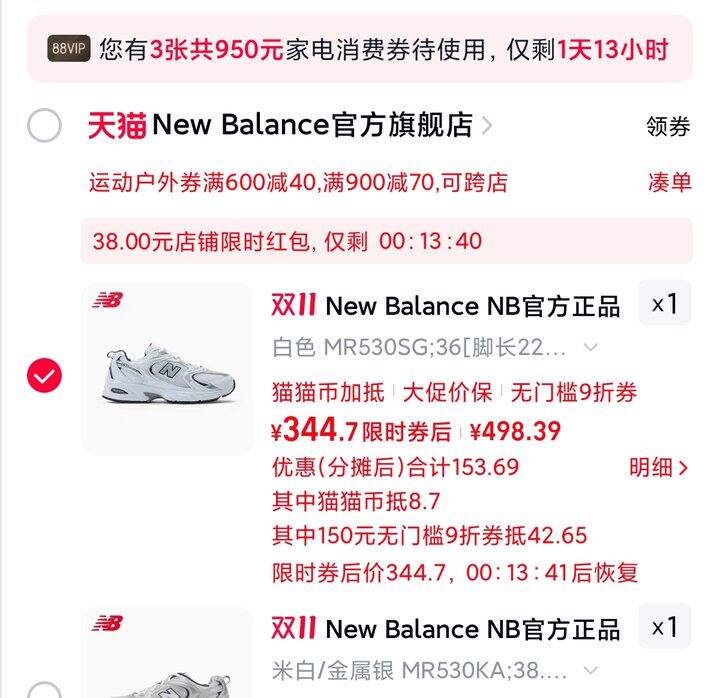Uncheck the 白色 MR530SG shoe item
720x698 pixels.
44,375
